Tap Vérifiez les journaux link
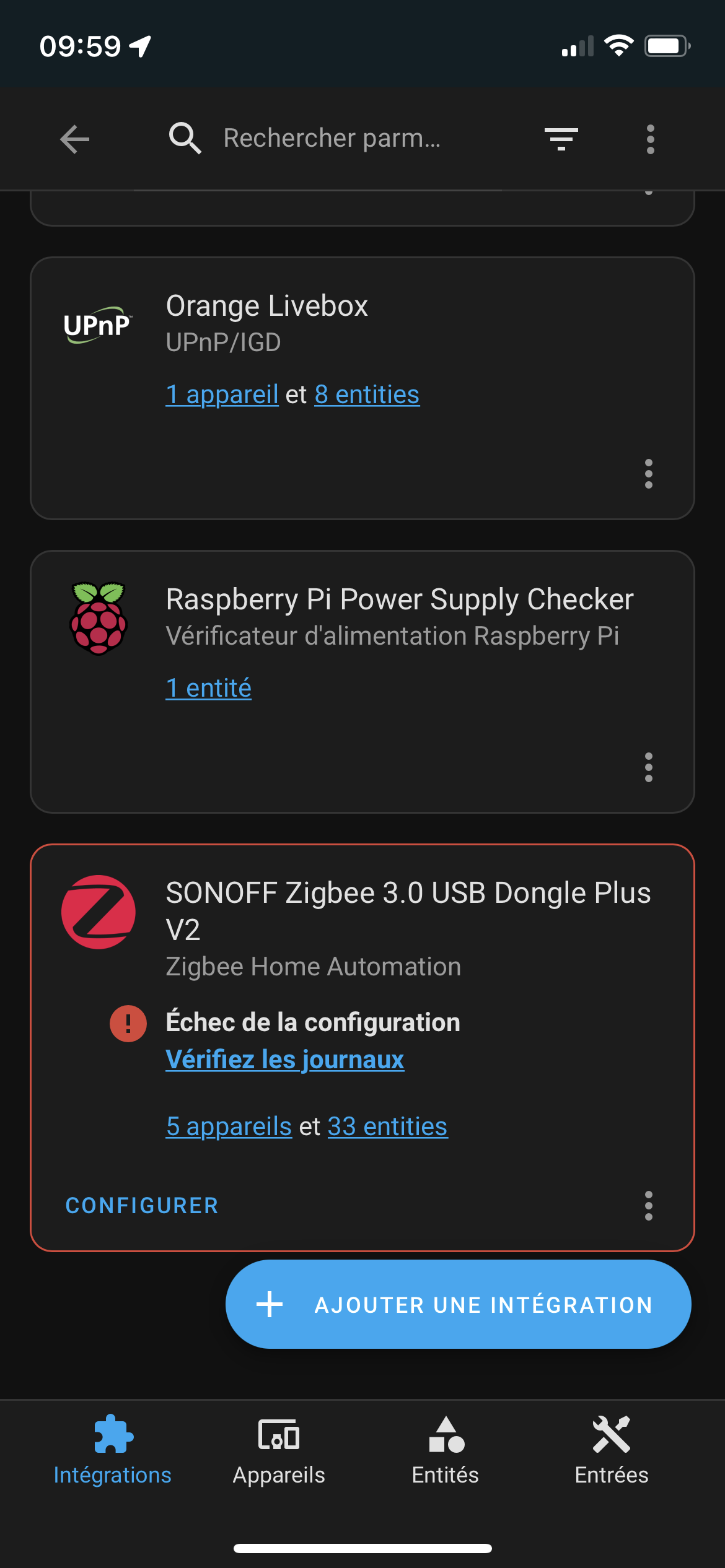The width and height of the screenshot is (725, 1568). pos(285,1059)
